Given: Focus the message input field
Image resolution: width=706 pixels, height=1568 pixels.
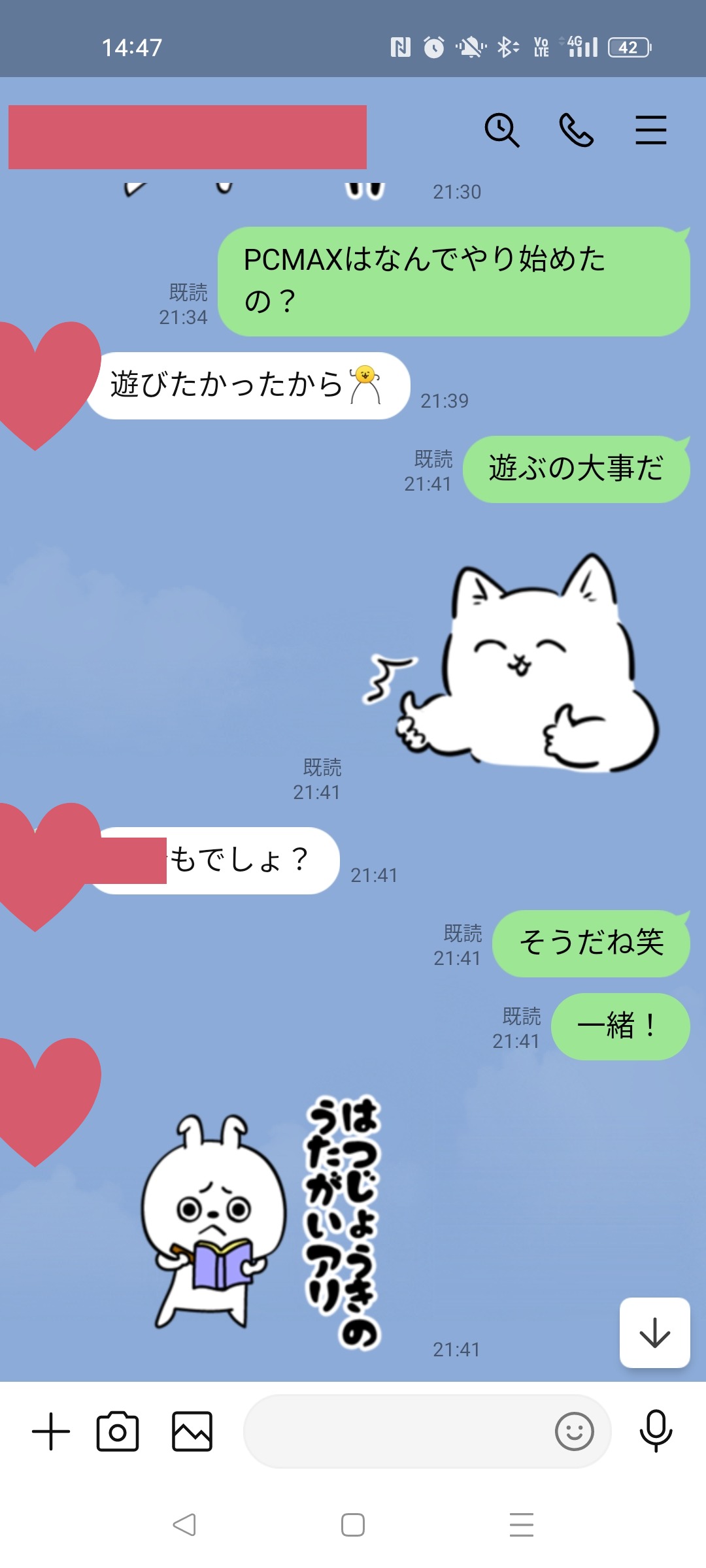Looking at the screenshot, I should pyautogui.click(x=392, y=1431).
